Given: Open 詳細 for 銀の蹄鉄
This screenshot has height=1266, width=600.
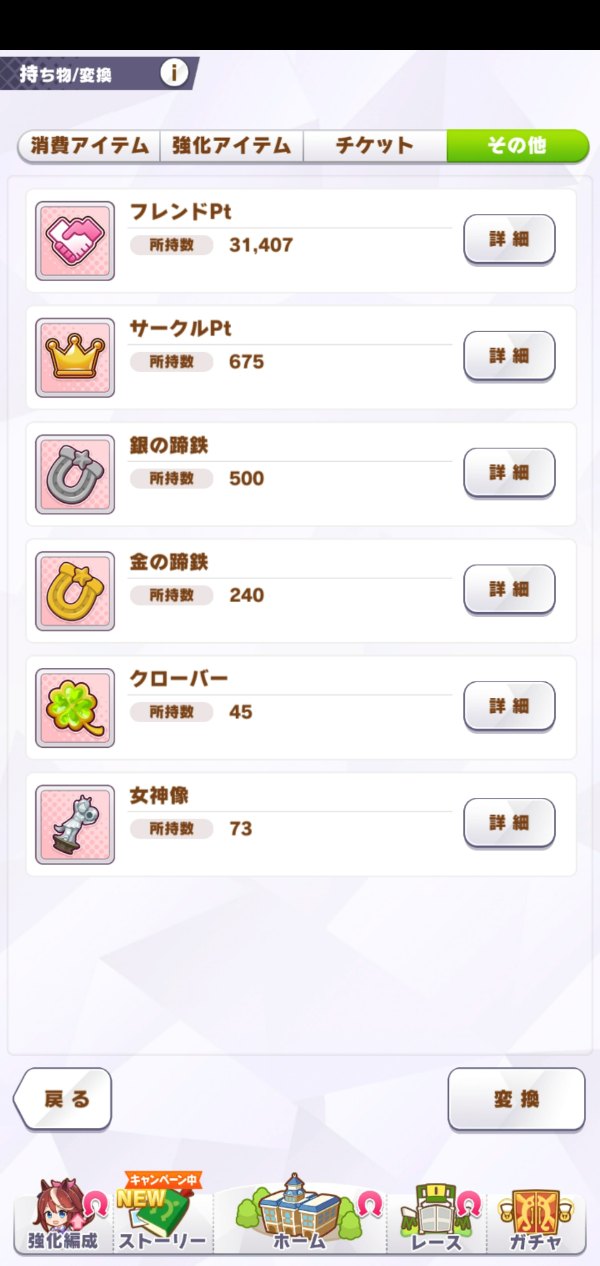Looking at the screenshot, I should click(509, 473).
